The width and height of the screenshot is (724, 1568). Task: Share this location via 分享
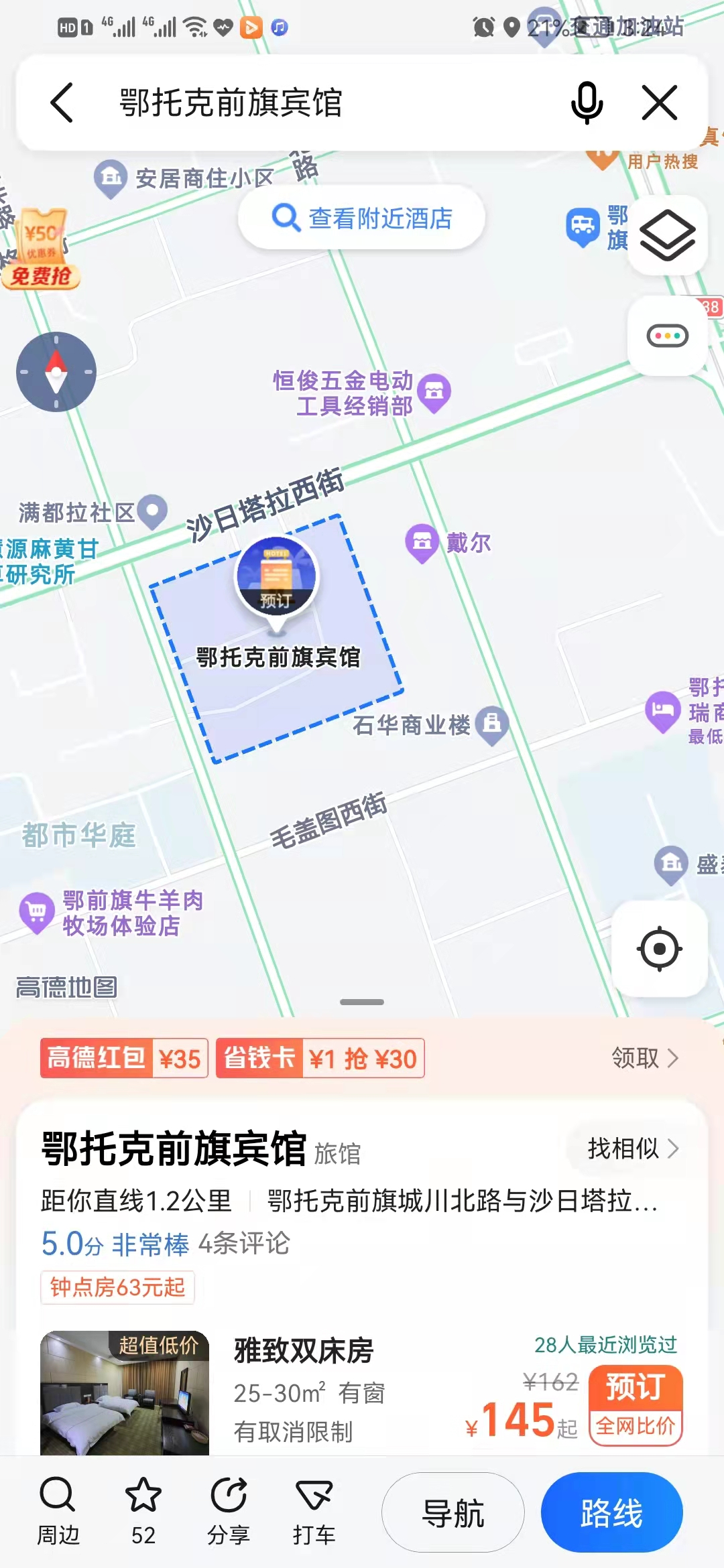coord(229,1512)
